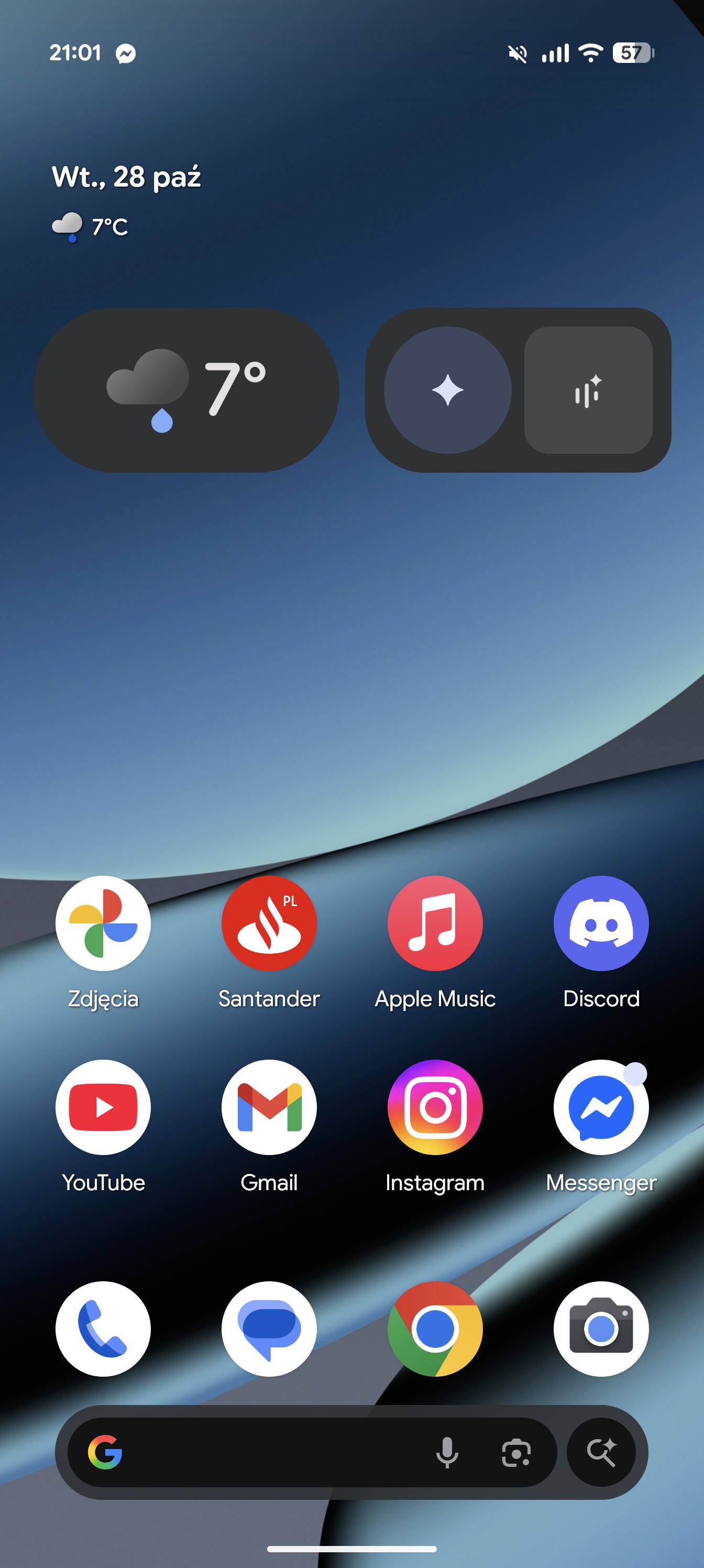Launch the Chrome browser
The height and width of the screenshot is (1568, 704).
click(434, 1328)
